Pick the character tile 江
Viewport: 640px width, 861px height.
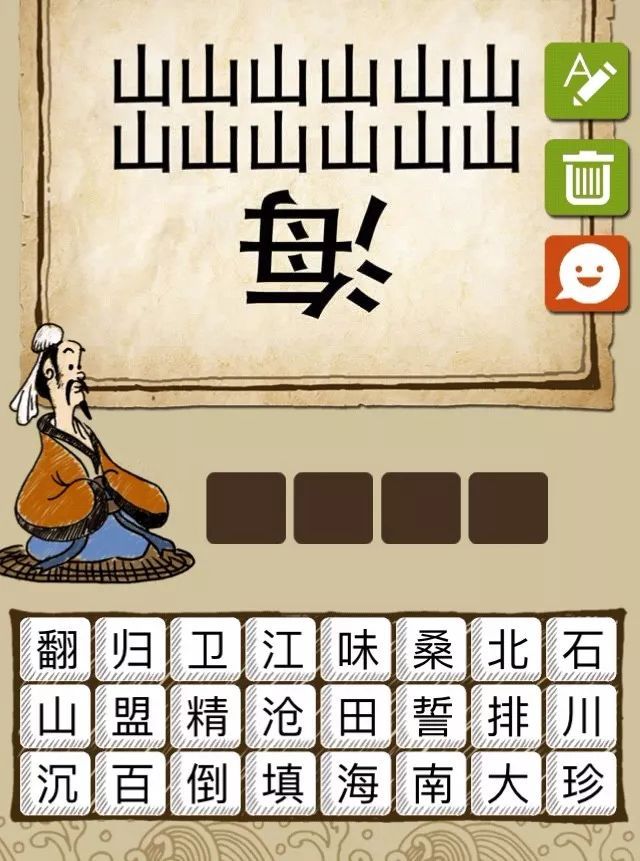click(x=282, y=650)
